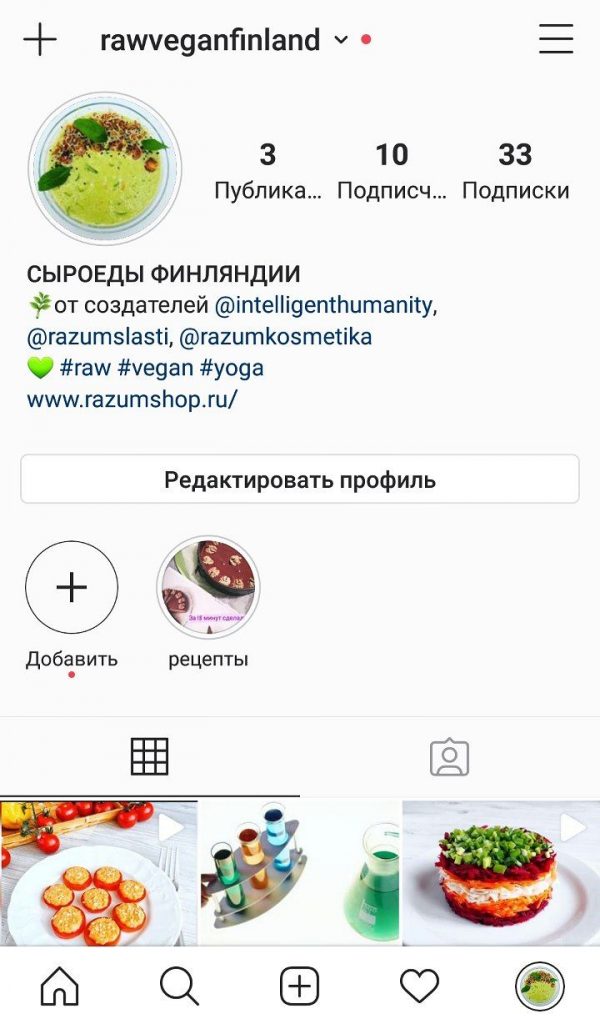
Task: Open the rawveganfinland account switcher dropdown
Action: [x=340, y=40]
